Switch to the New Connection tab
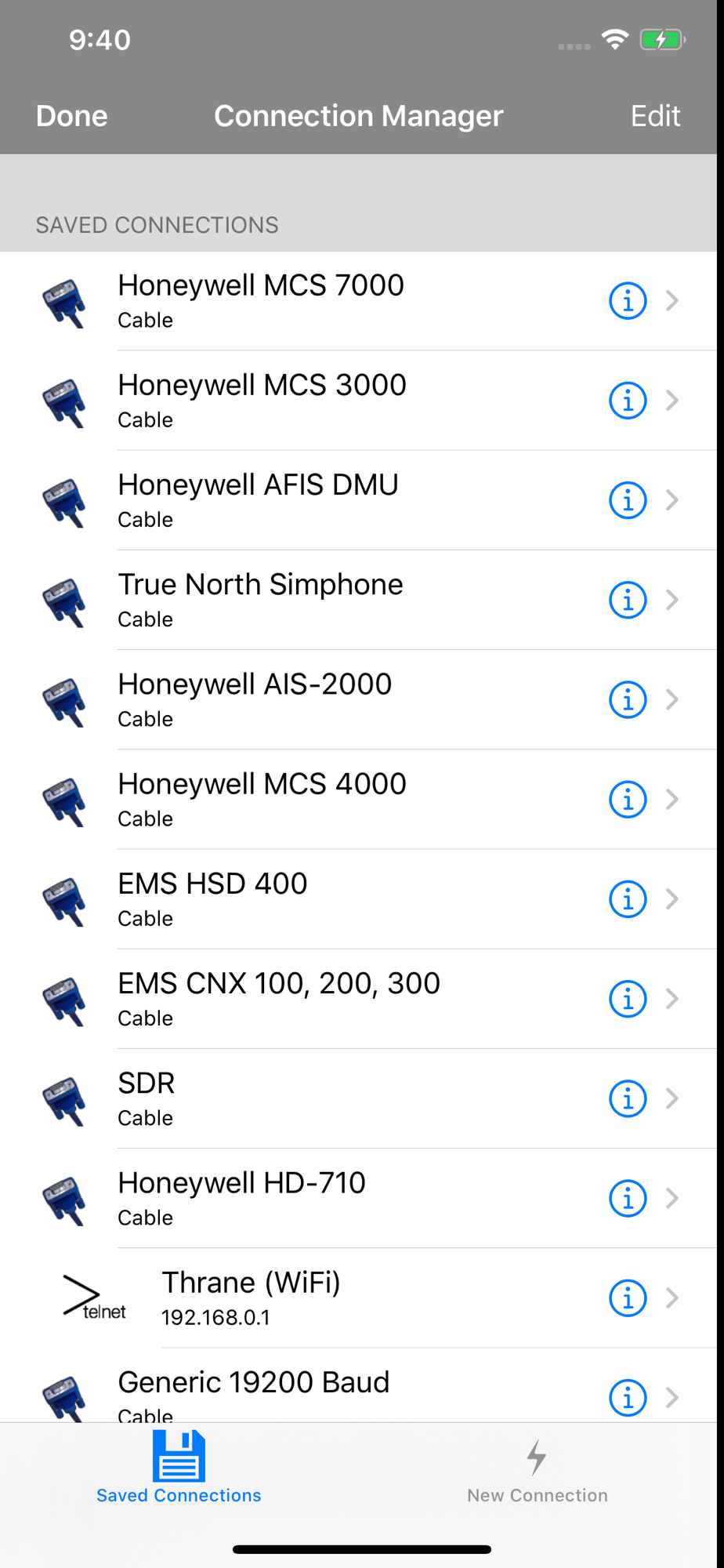Screen dimensions: 724x1568 coord(537,1470)
